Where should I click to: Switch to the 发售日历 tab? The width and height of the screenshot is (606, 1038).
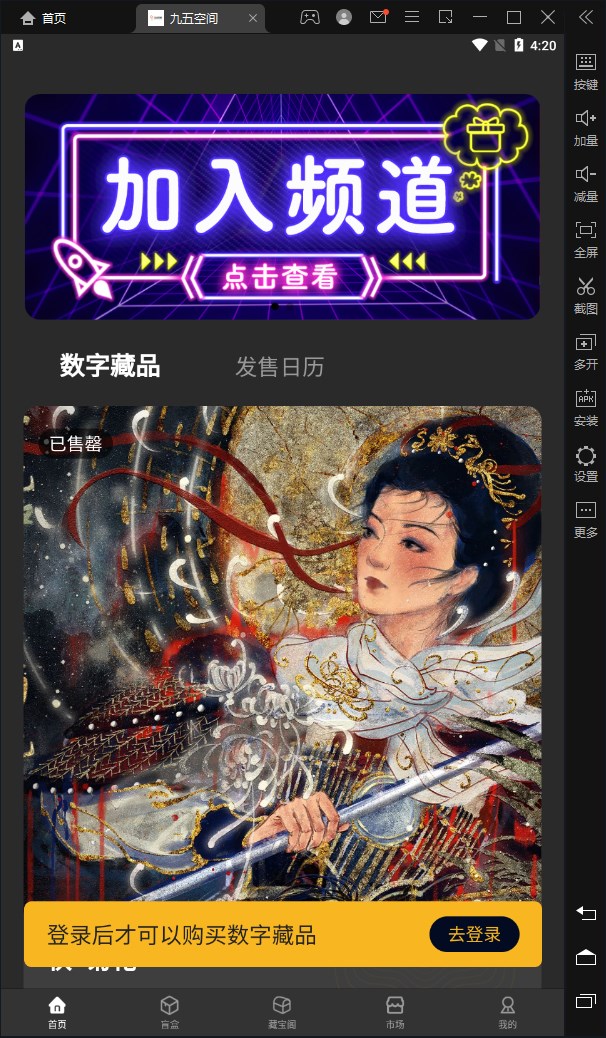tap(280, 367)
